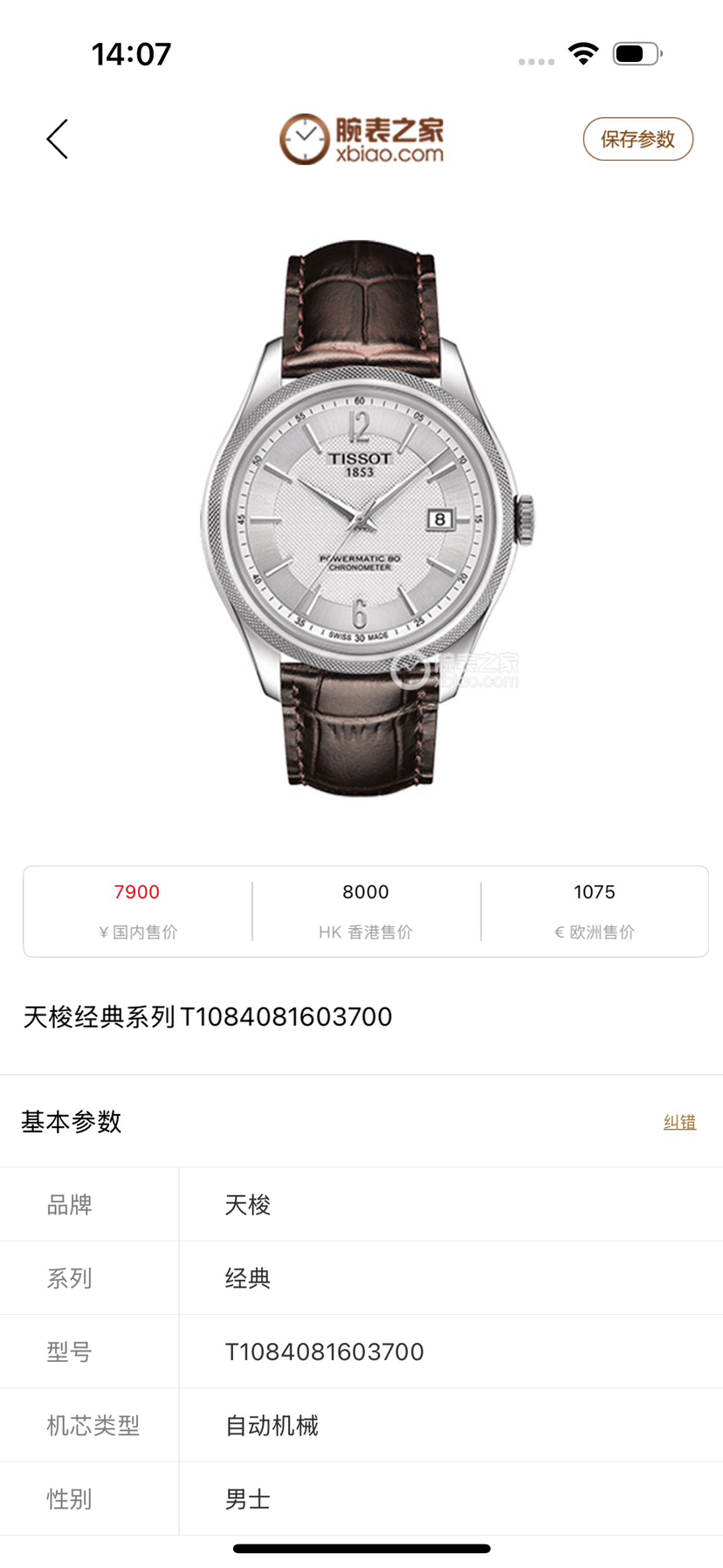Open the 纠错 correction link
The image size is (723, 1568).
point(679,1122)
